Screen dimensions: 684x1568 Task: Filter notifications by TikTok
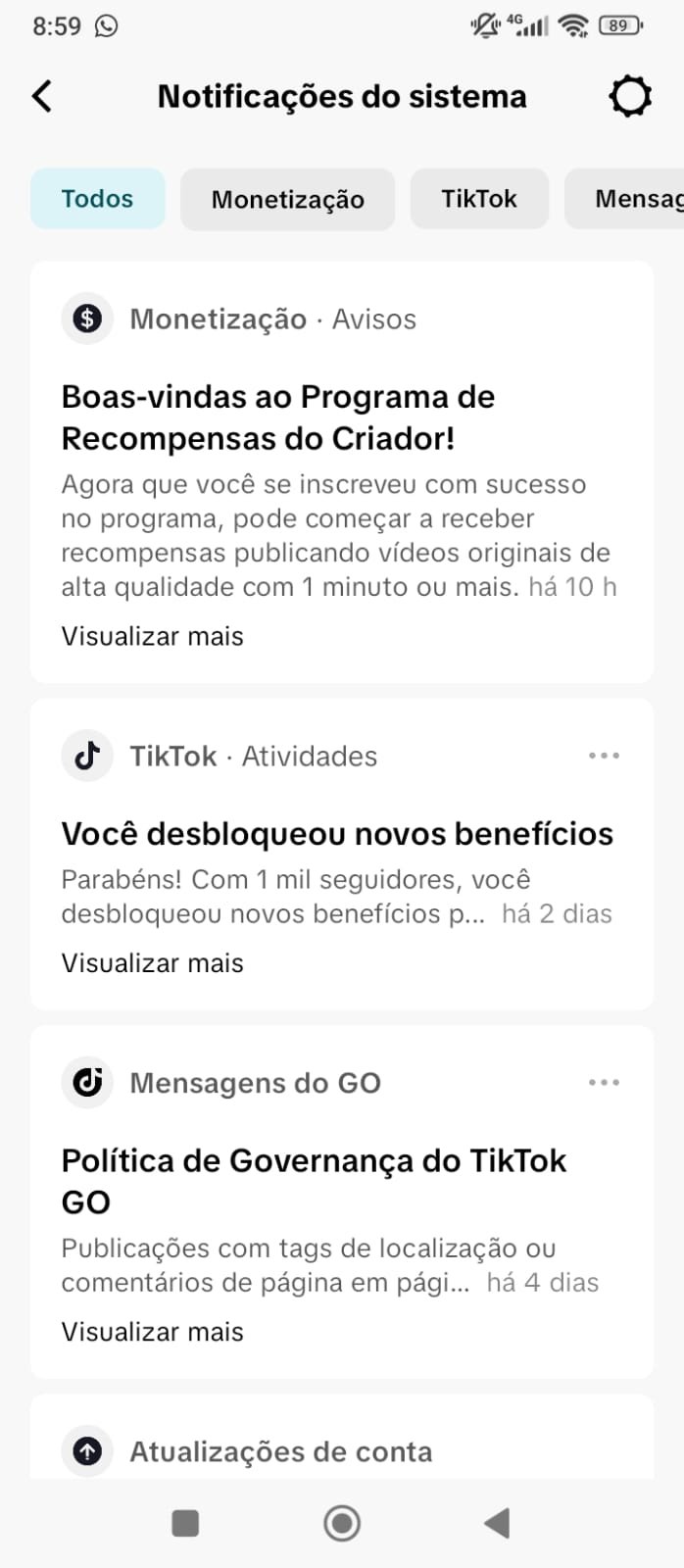coord(478,199)
